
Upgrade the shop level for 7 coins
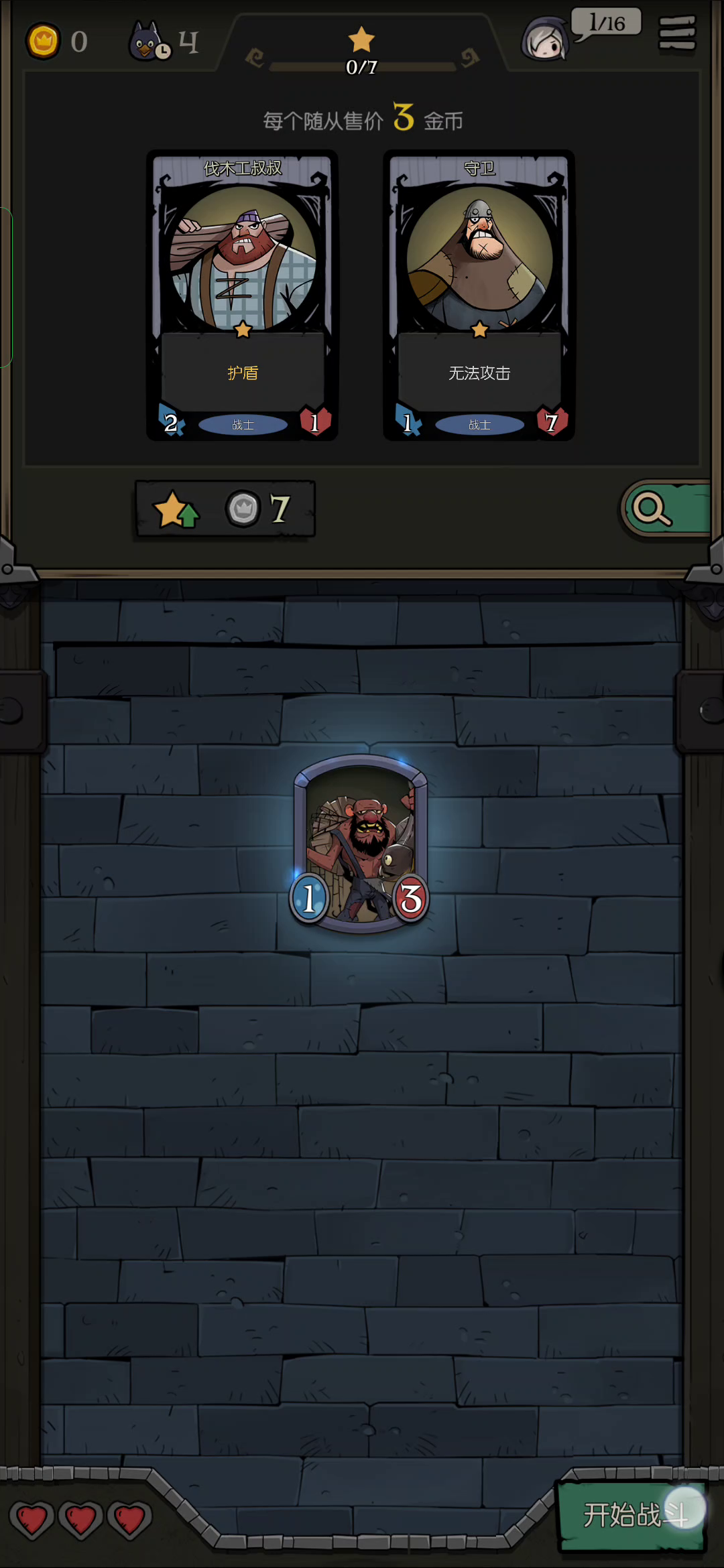click(225, 509)
